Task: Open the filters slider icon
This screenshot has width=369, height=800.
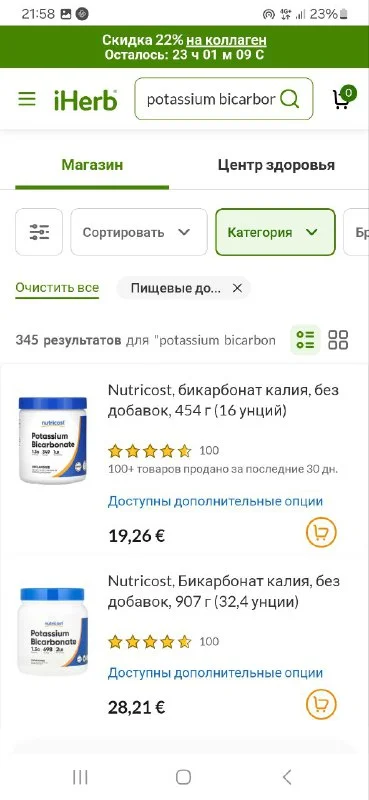Action: (x=39, y=232)
